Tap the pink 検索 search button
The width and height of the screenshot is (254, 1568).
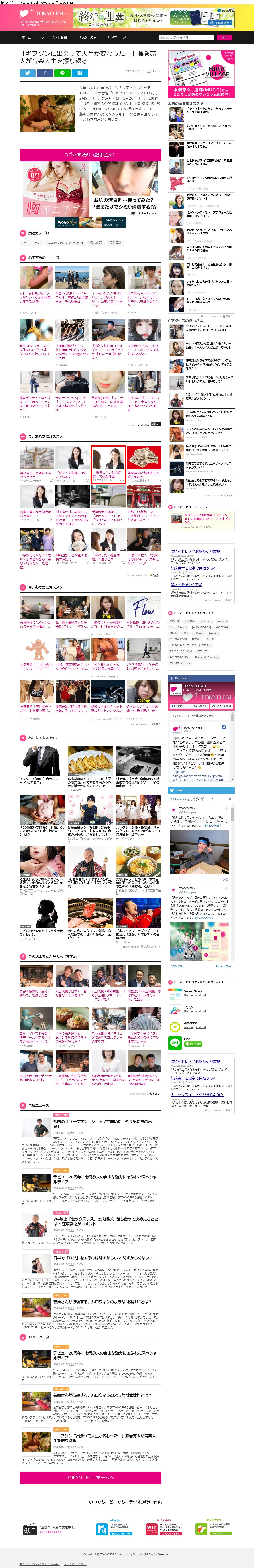(224, 37)
